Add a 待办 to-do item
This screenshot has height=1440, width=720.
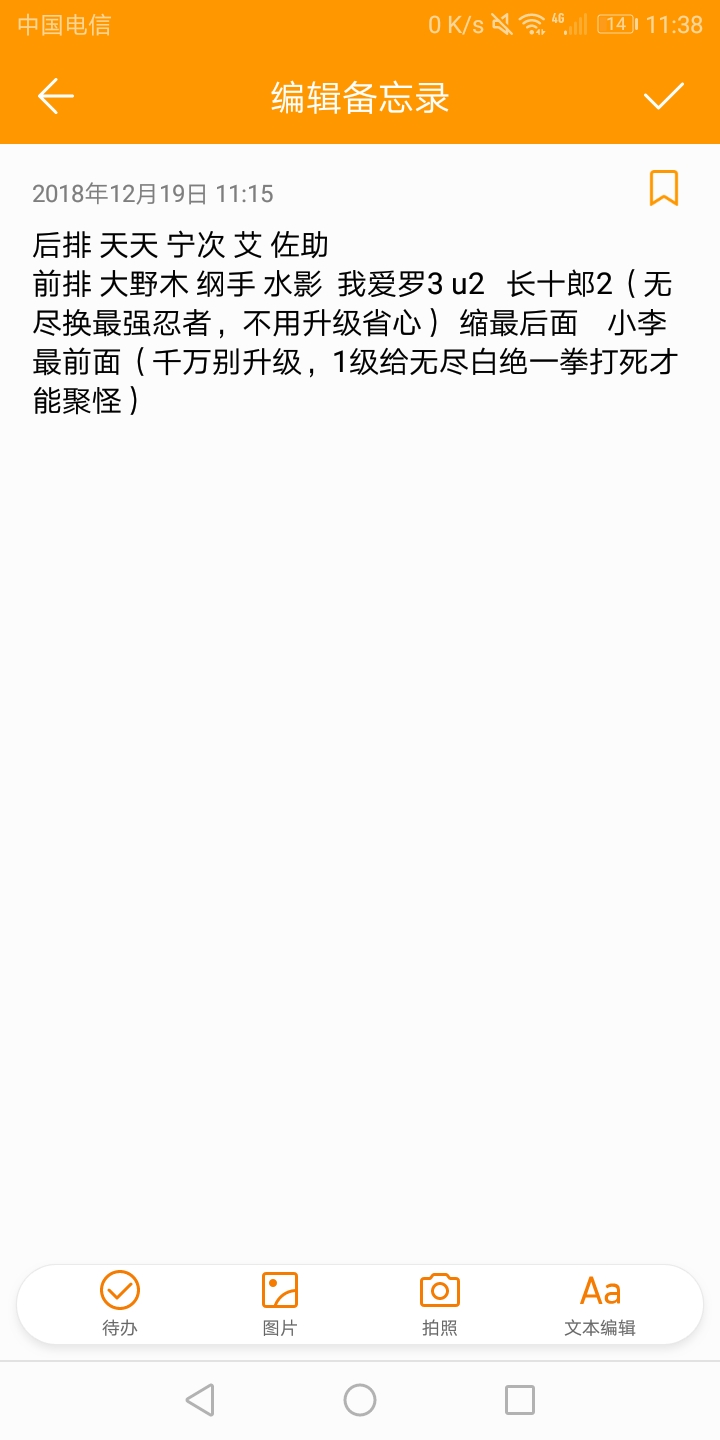pyautogui.click(x=120, y=1304)
